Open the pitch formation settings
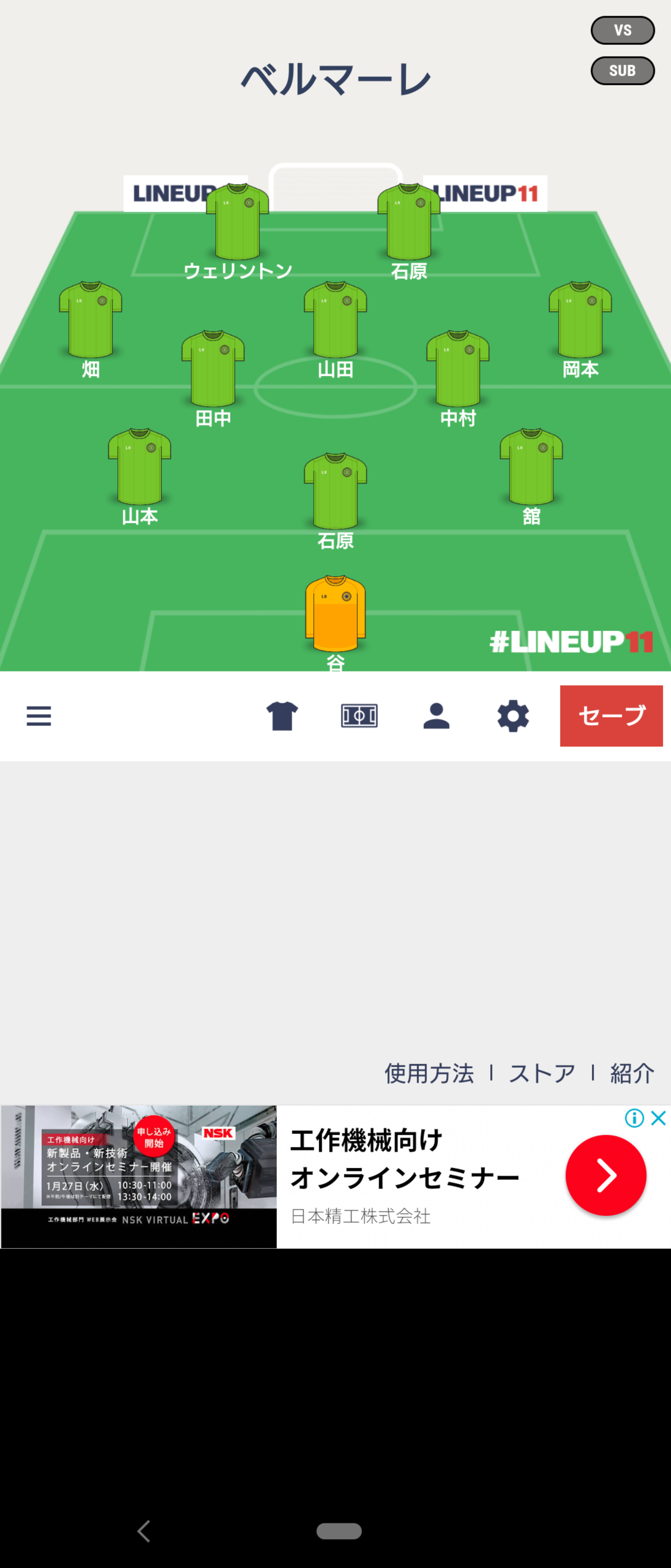 (x=359, y=716)
